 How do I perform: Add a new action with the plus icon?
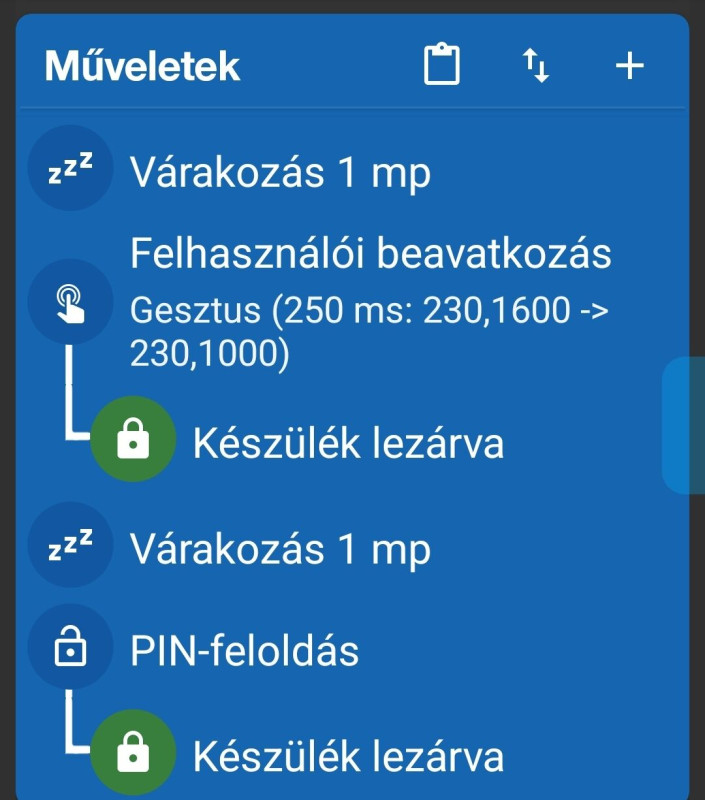pos(629,67)
